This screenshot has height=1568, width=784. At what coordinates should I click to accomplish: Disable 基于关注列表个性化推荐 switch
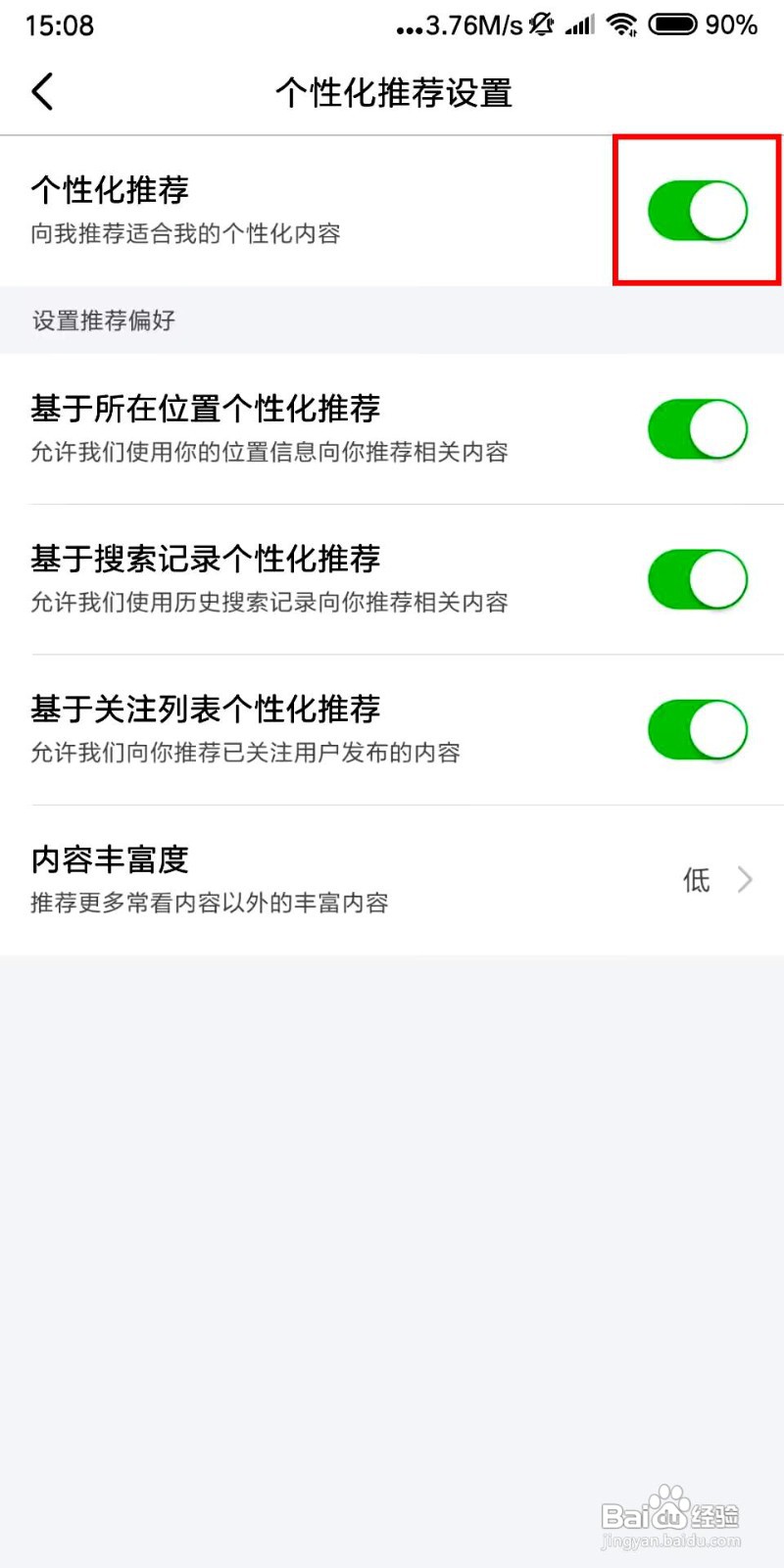pyautogui.click(x=698, y=729)
